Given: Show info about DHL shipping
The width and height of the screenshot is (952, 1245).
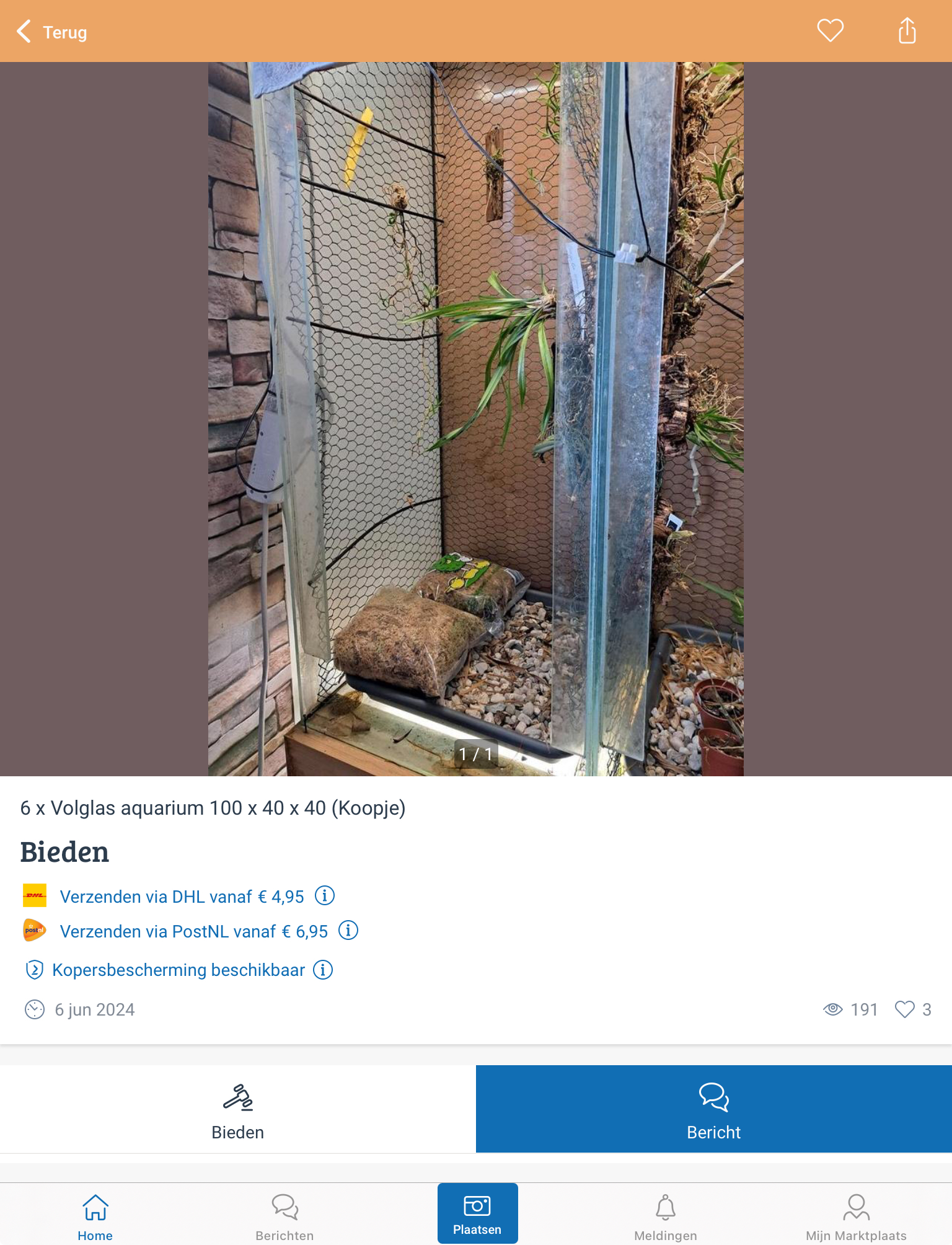Looking at the screenshot, I should pos(325,896).
